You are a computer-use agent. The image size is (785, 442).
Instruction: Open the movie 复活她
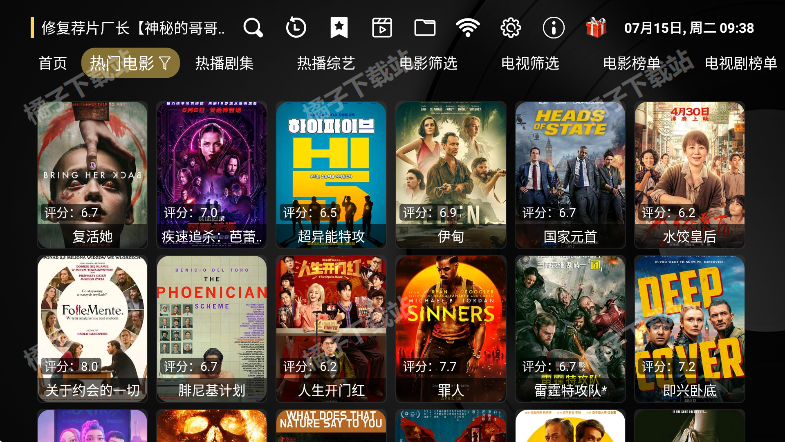(92, 174)
